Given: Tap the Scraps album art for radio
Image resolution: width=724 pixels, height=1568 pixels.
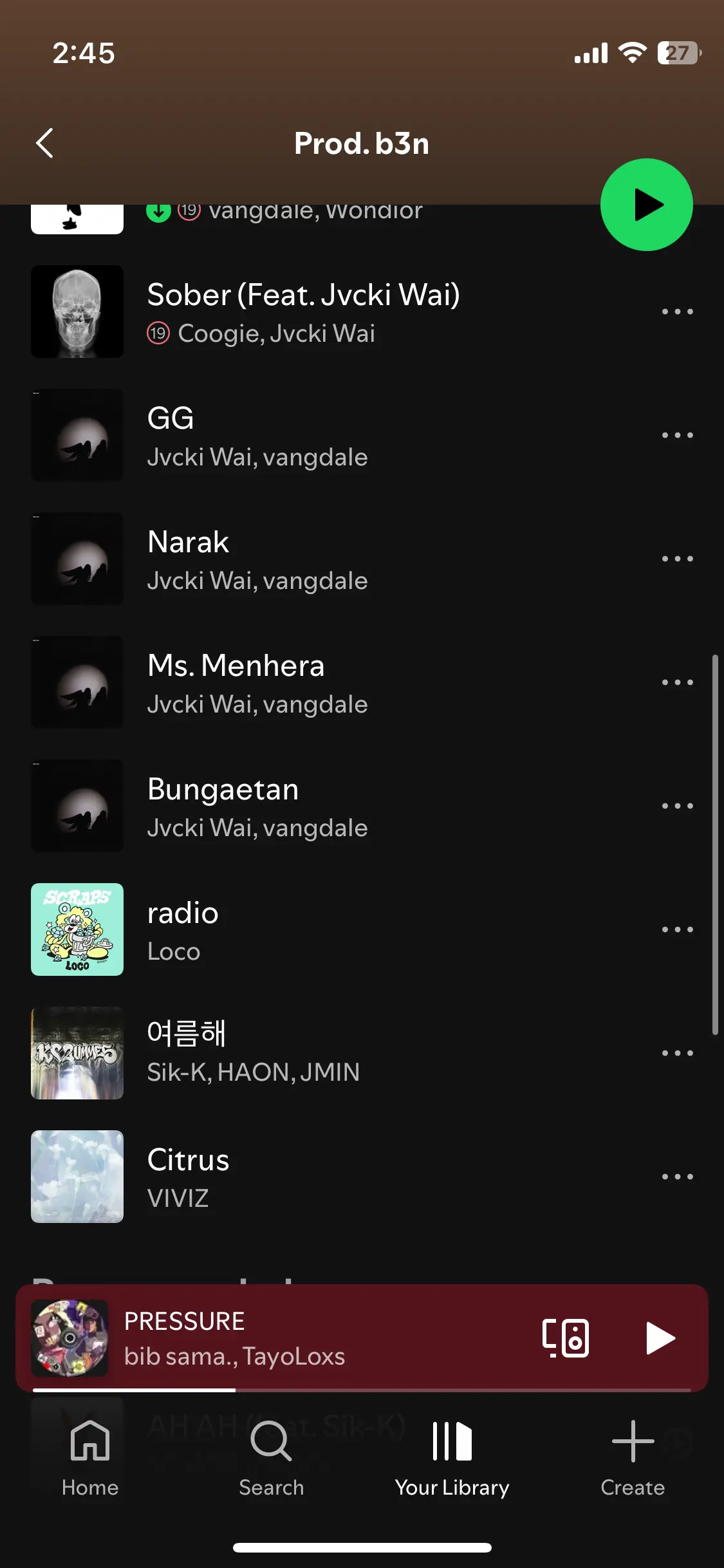Looking at the screenshot, I should tap(77, 929).
